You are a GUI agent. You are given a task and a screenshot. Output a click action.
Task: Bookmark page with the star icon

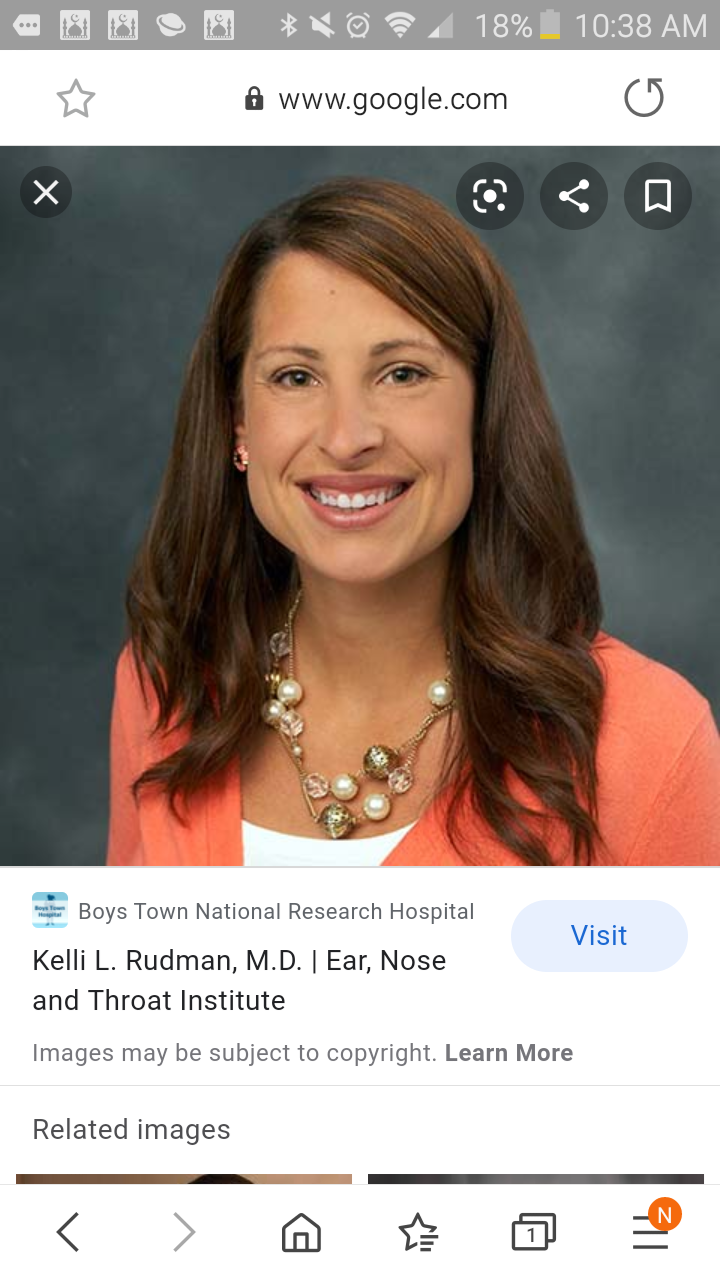click(76, 99)
